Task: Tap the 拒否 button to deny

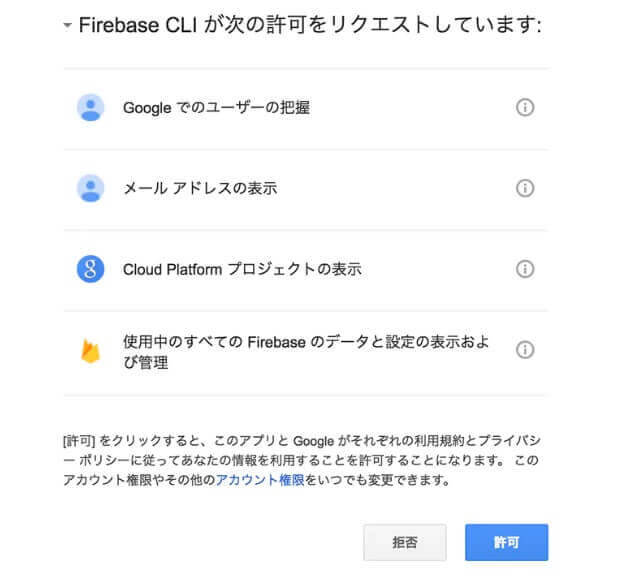Action: click(x=405, y=542)
